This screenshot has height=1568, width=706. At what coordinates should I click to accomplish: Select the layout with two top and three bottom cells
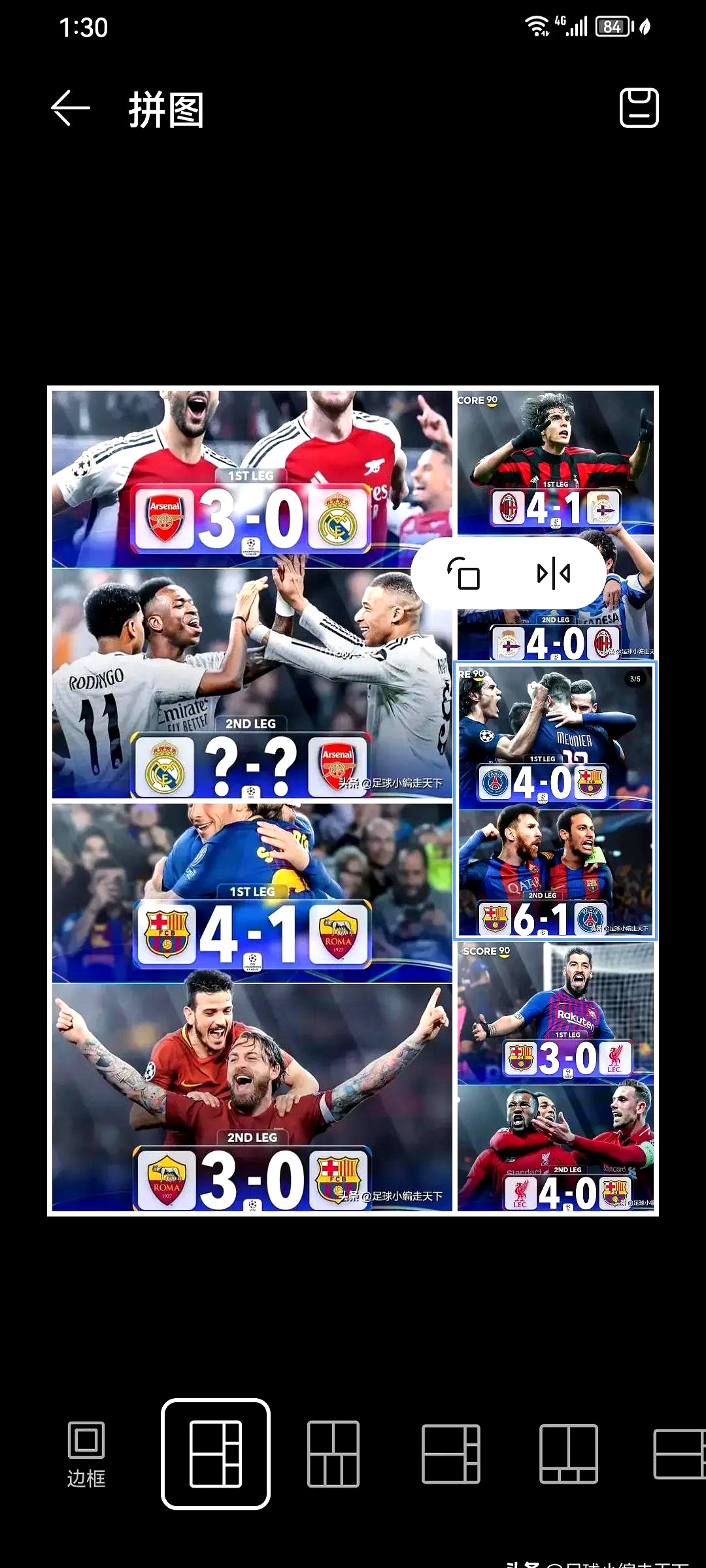point(333,1454)
